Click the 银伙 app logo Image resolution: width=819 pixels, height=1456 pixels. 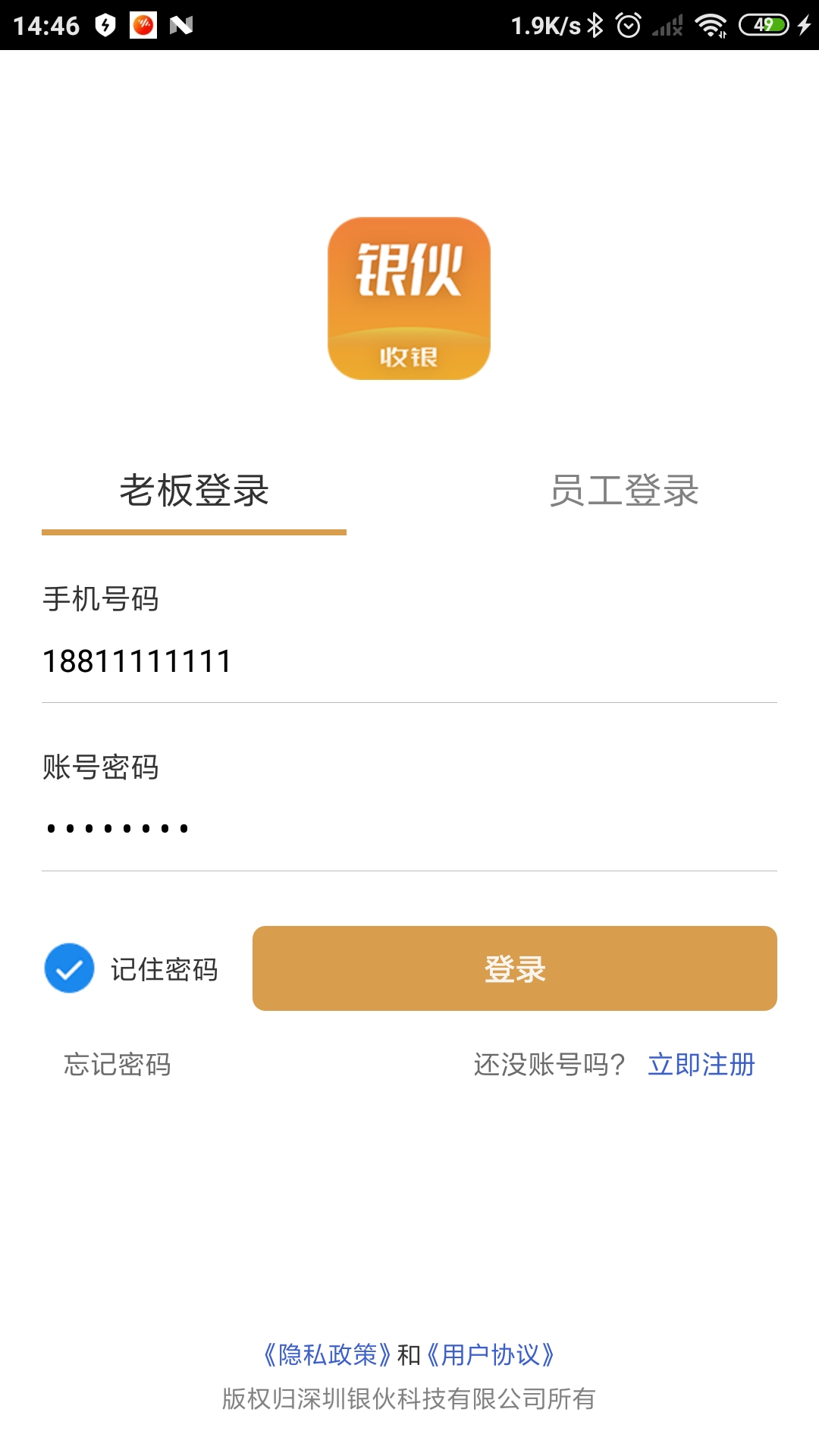pyautogui.click(x=409, y=298)
